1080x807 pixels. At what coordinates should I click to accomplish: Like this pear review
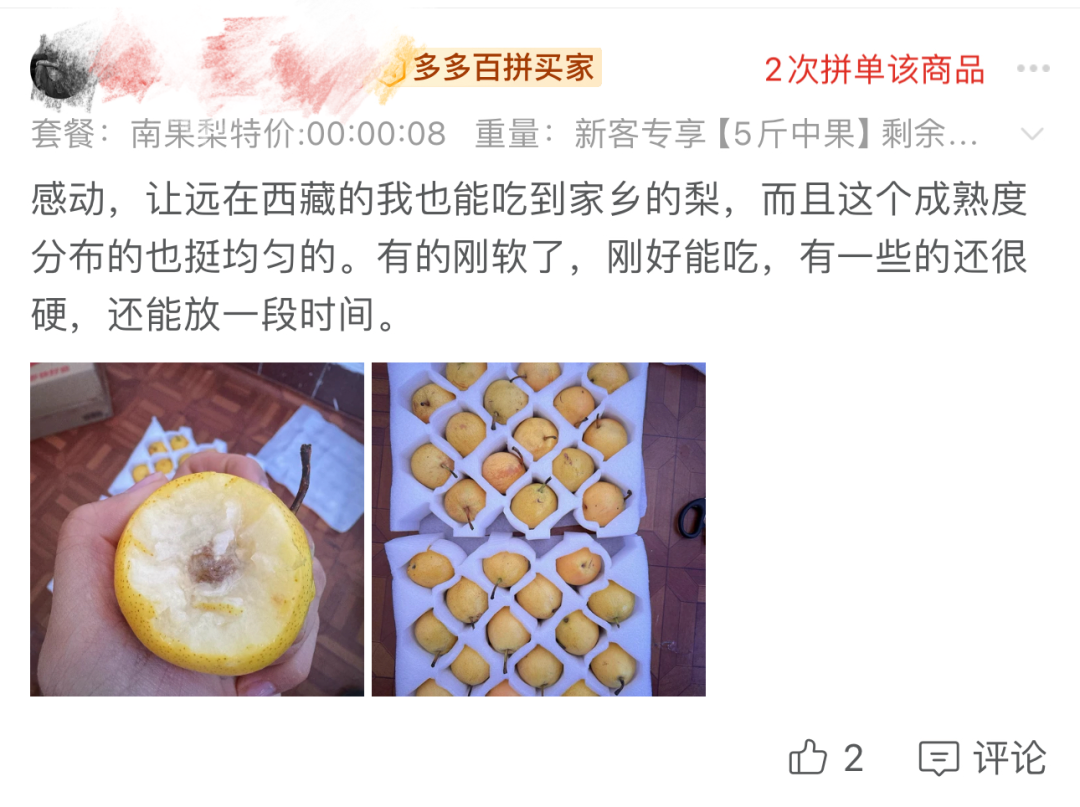click(825, 758)
